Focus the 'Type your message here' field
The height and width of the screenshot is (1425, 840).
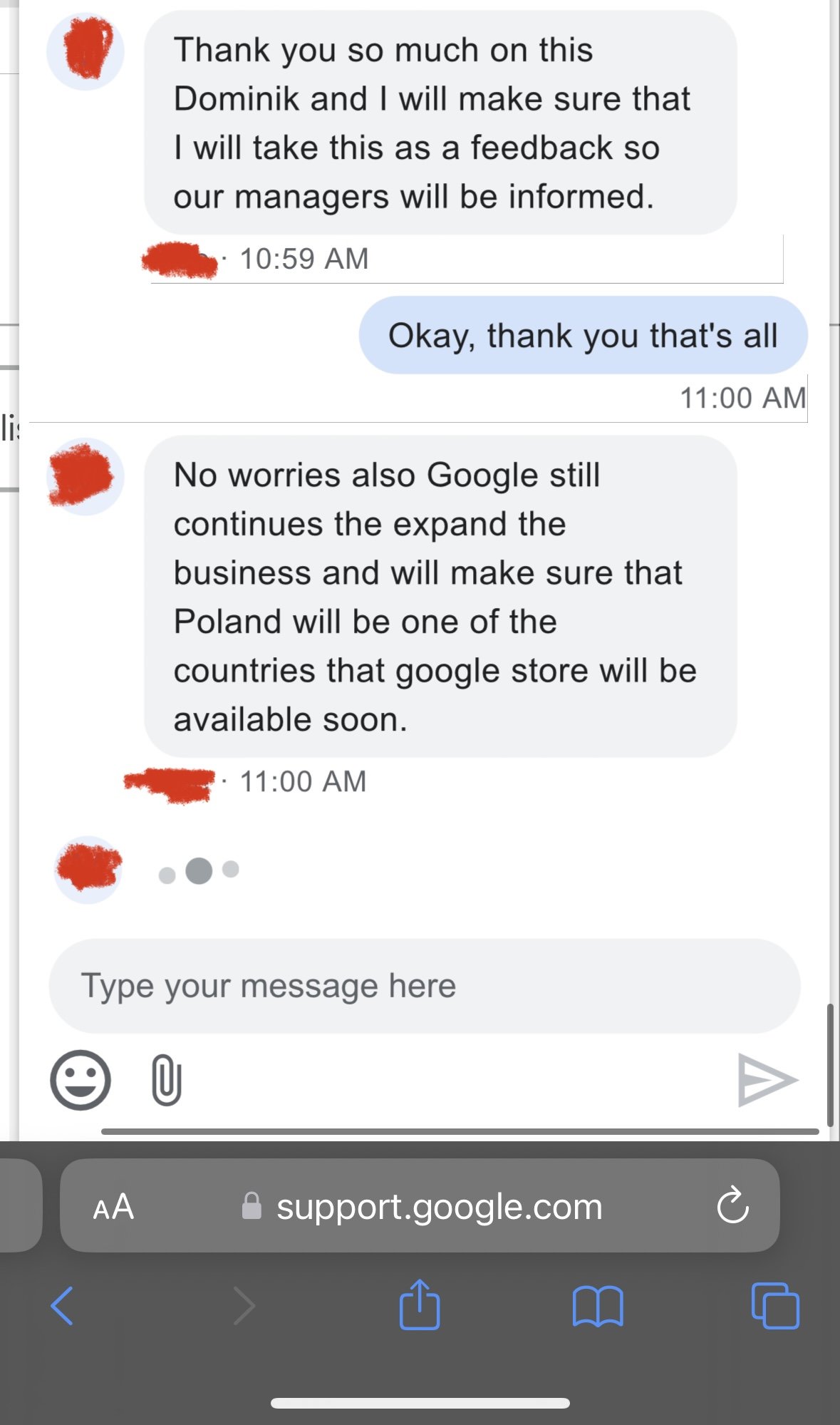click(x=424, y=986)
